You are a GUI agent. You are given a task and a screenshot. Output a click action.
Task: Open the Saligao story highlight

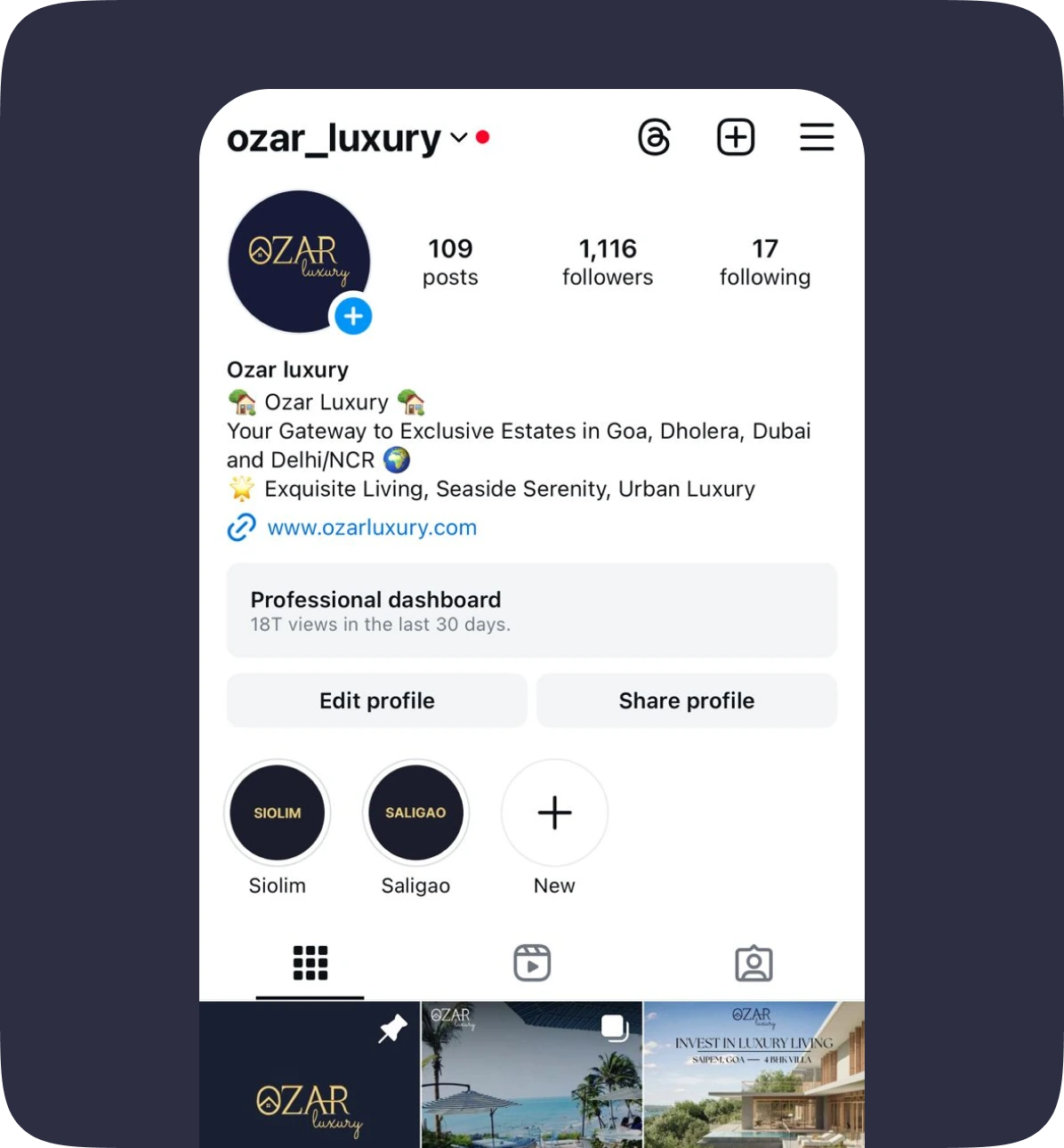click(415, 812)
